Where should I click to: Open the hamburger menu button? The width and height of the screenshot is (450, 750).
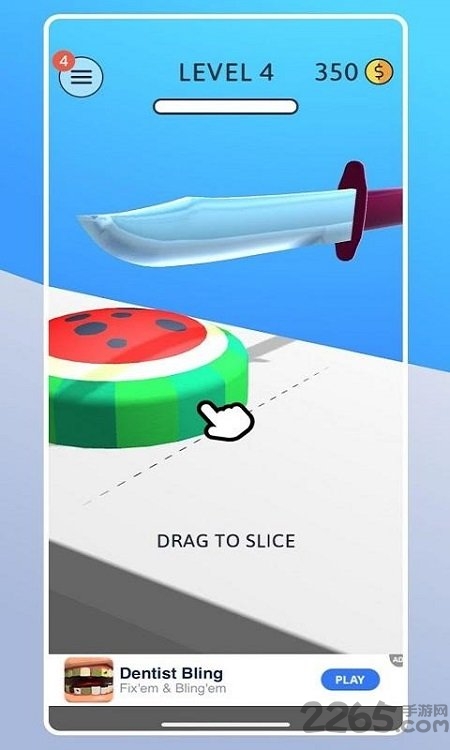coord(81,77)
